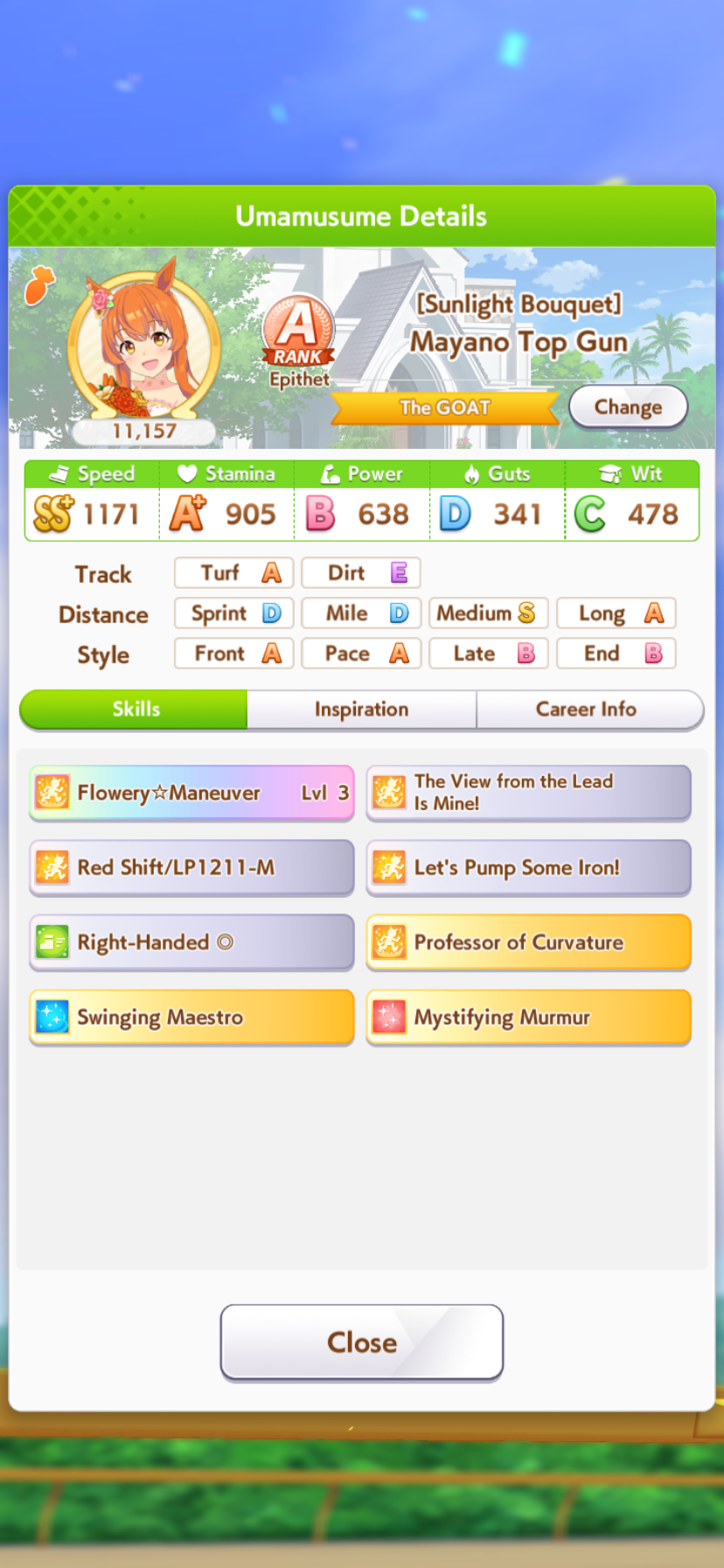
Task: Select the Skills tab
Action: pos(136,709)
